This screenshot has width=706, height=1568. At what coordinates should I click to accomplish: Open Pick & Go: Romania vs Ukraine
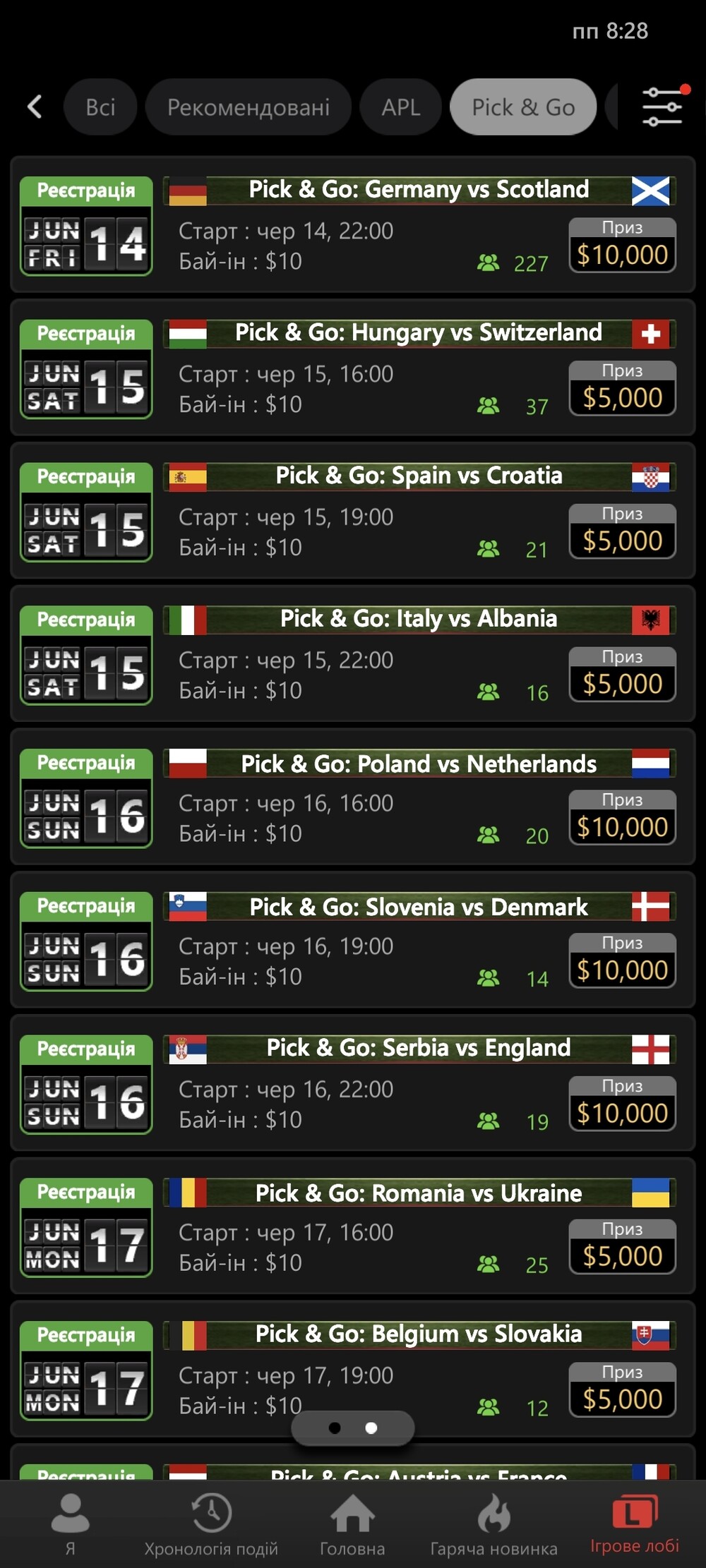point(353,1227)
